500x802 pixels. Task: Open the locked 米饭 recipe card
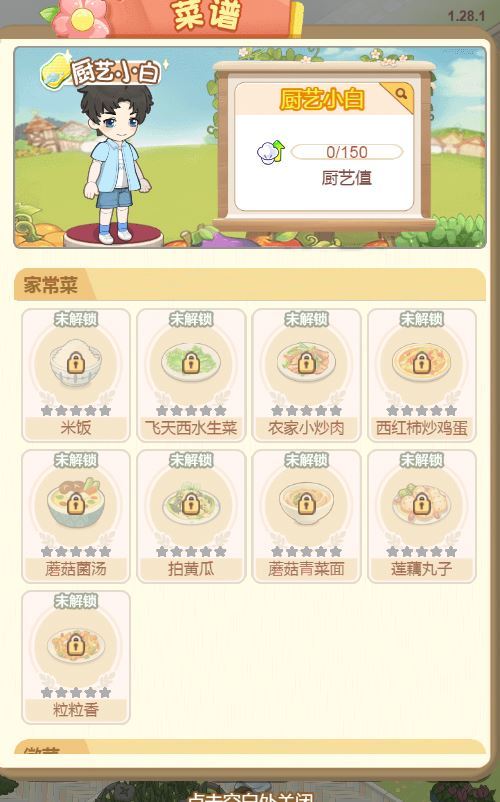point(76,375)
